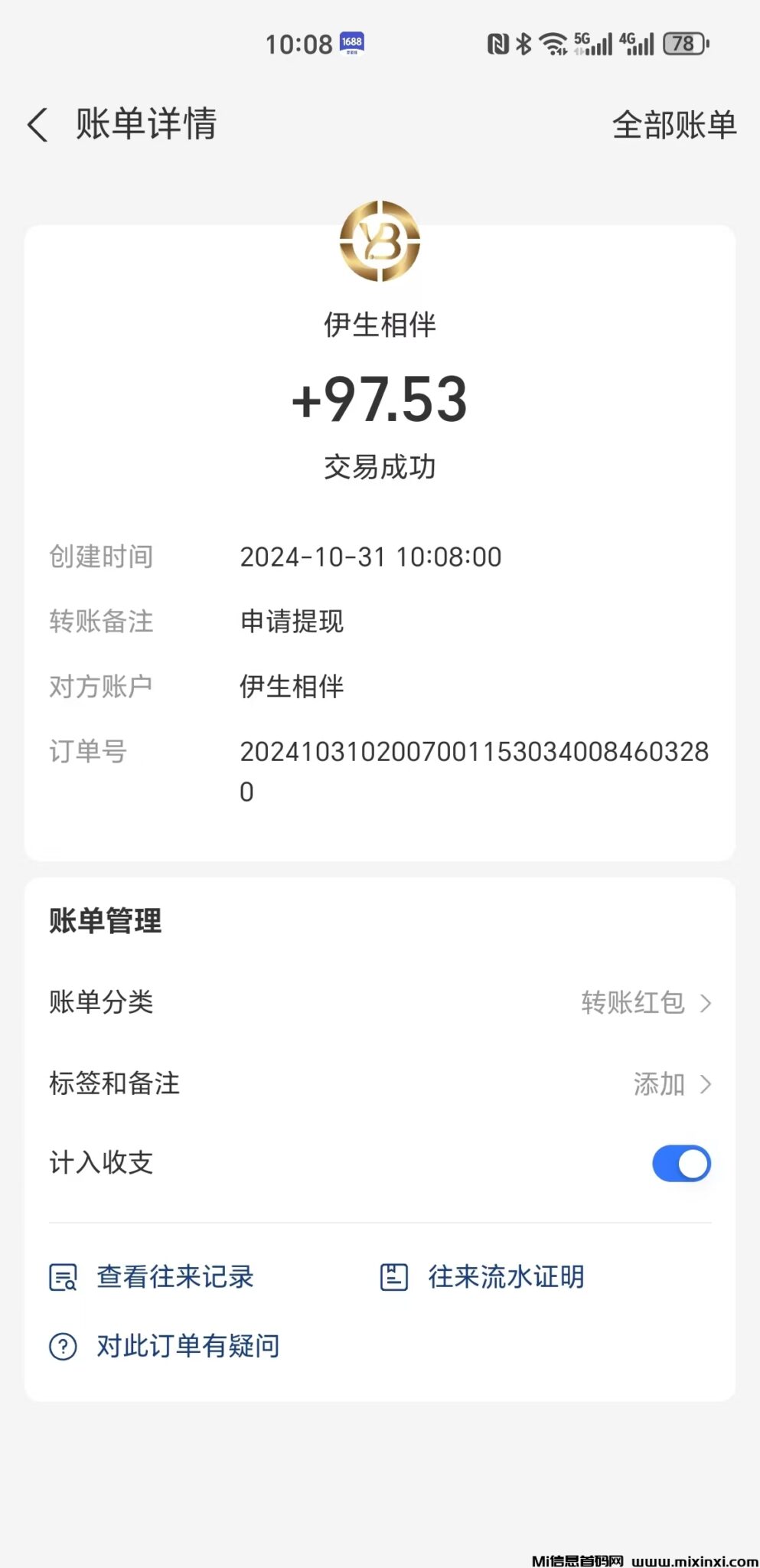760x1568 pixels.
Task: Tap the Bluetooth icon in the status bar
Action: pos(524,44)
